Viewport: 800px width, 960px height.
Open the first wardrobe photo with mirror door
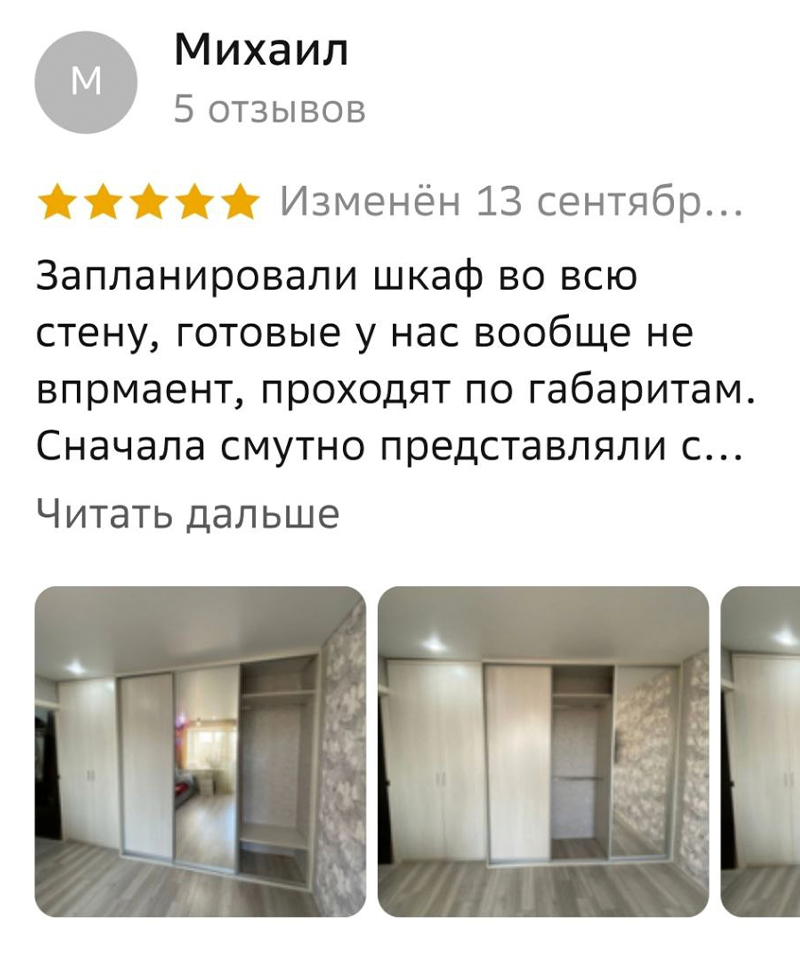[x=200, y=751]
